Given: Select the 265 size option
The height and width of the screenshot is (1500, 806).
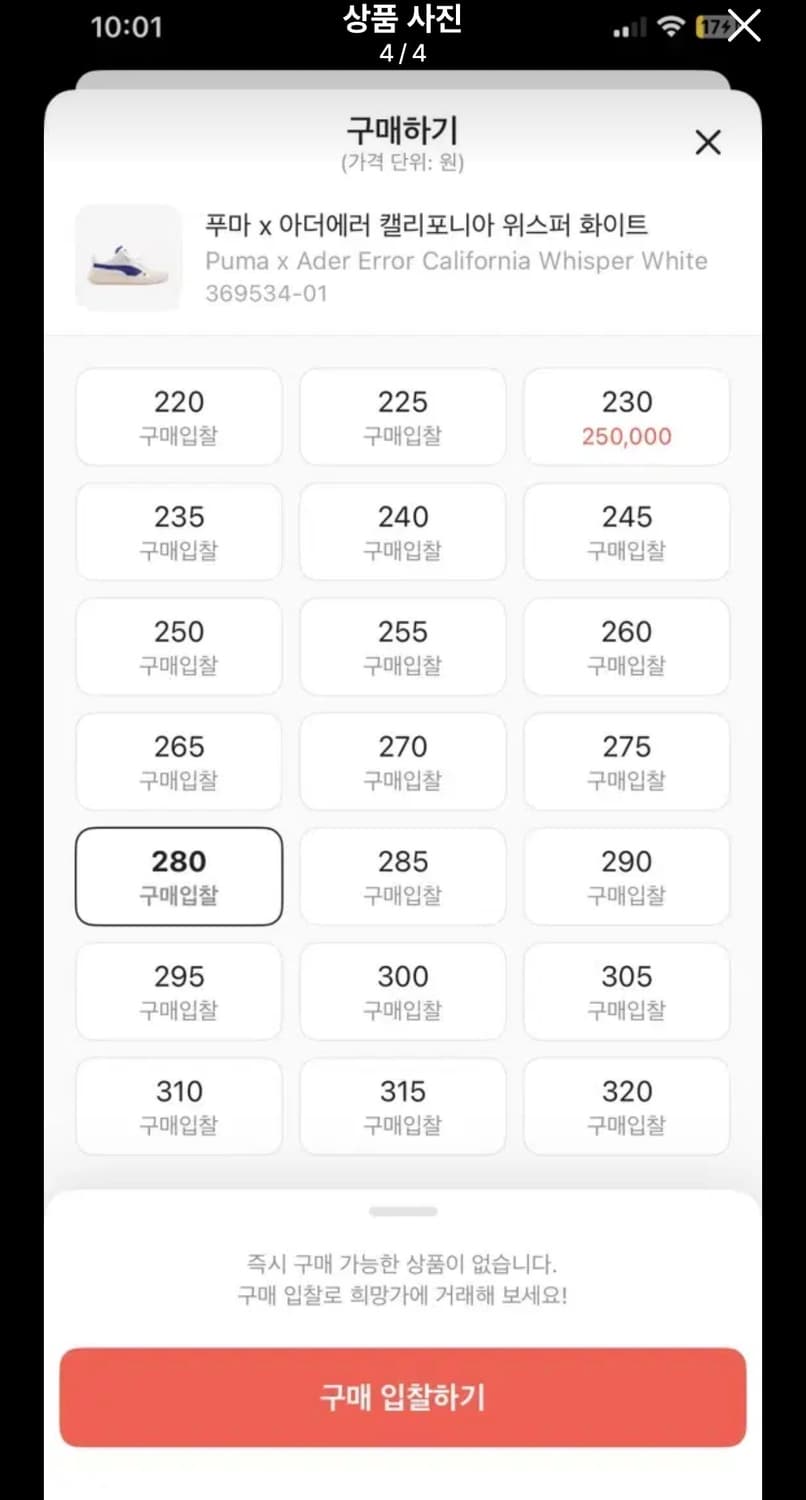Looking at the screenshot, I should click(178, 761).
